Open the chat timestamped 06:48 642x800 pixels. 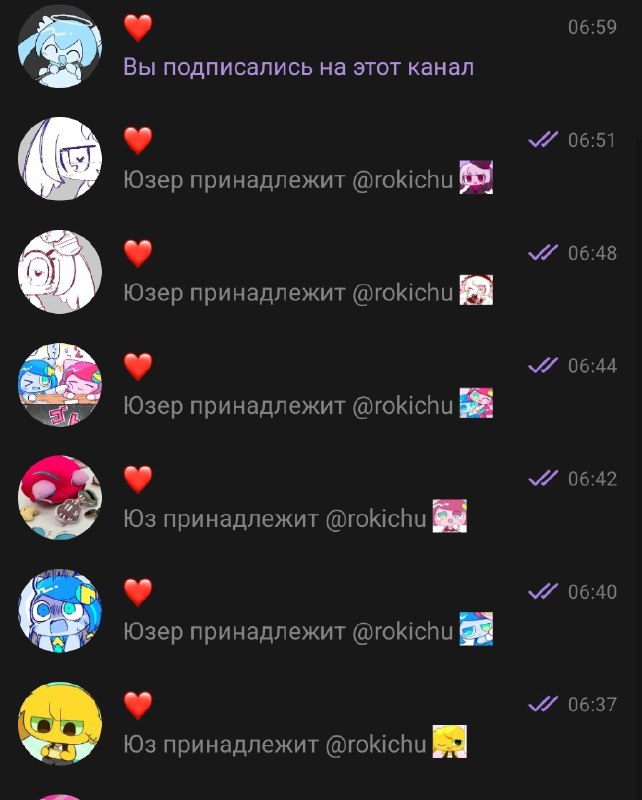tap(321, 271)
